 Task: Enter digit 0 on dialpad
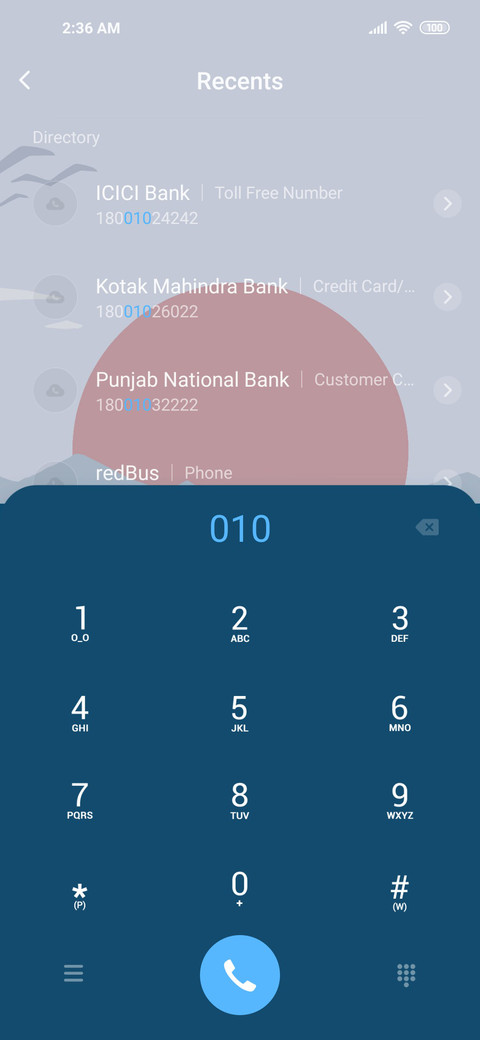tap(239, 889)
